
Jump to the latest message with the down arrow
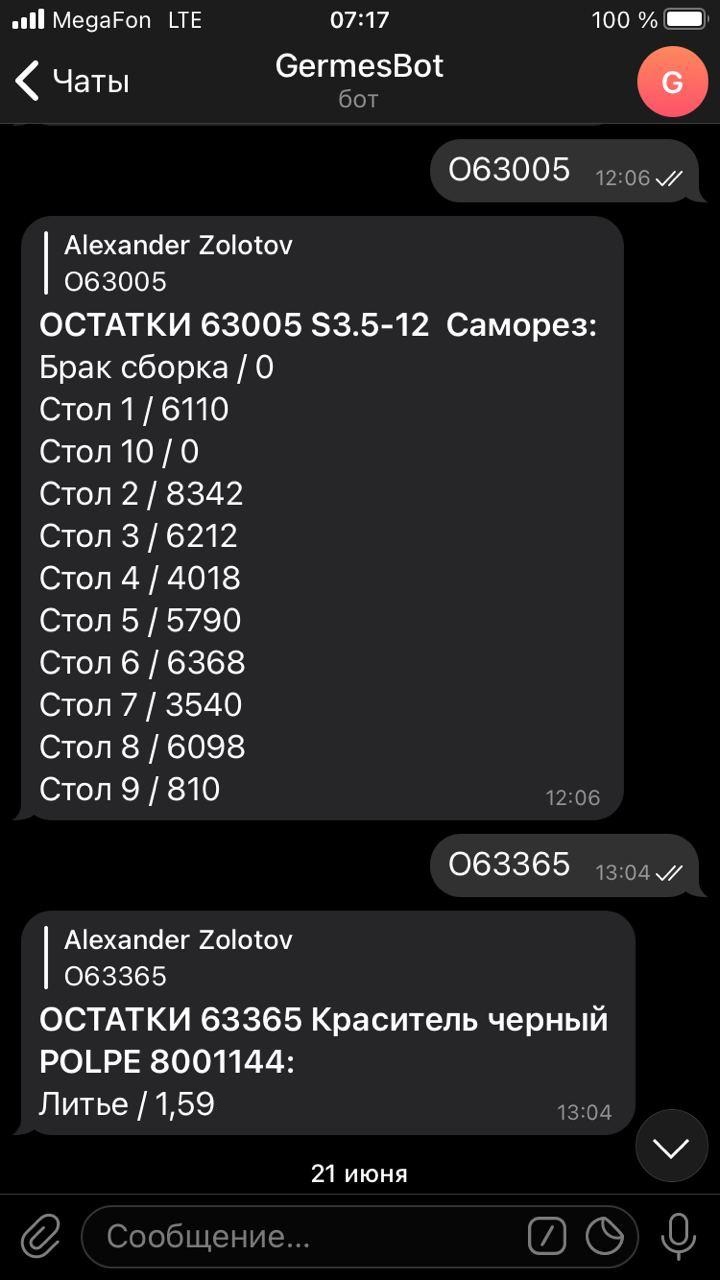pos(672,1146)
